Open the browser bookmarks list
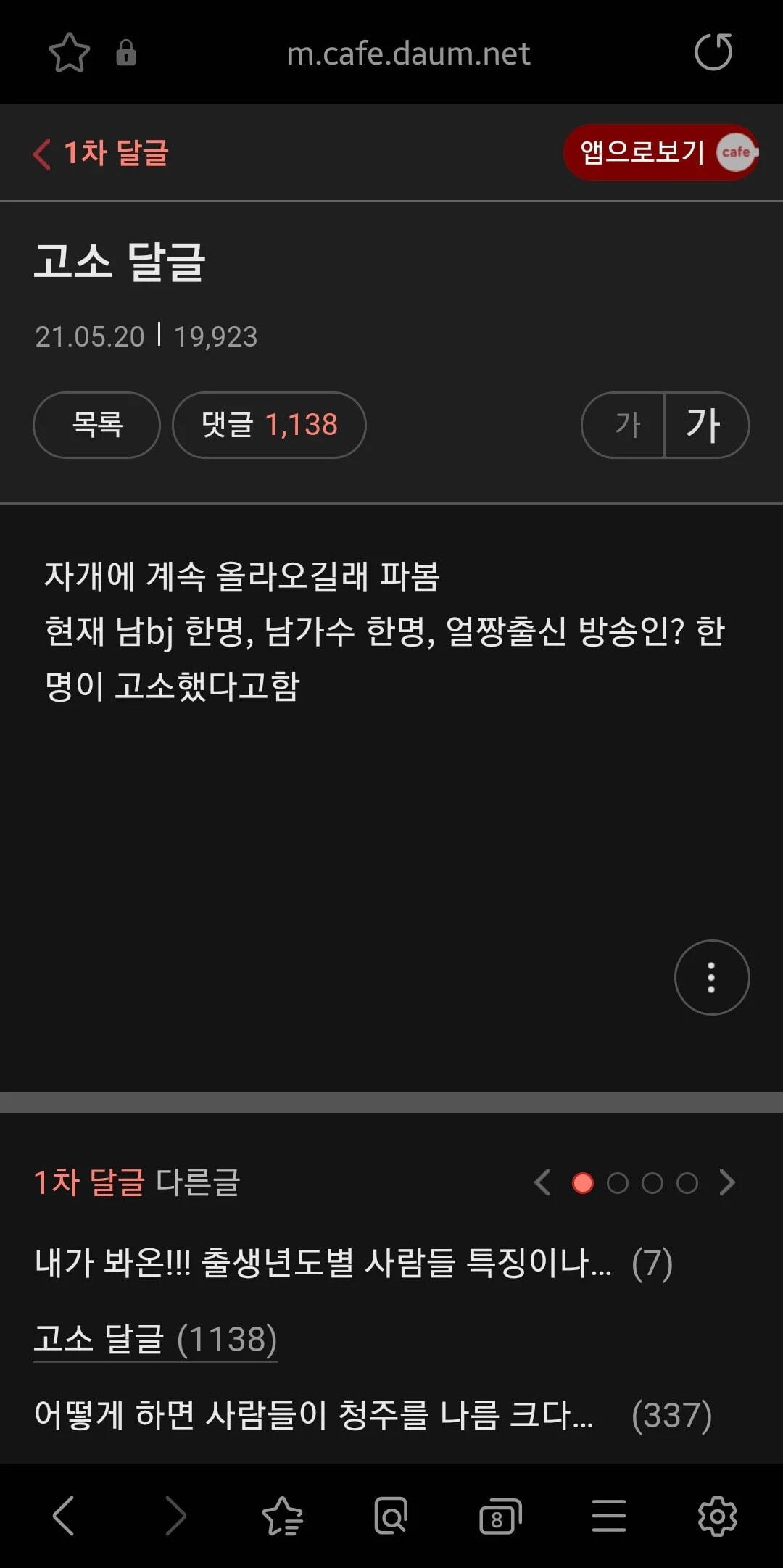783x1568 pixels. [x=282, y=1516]
